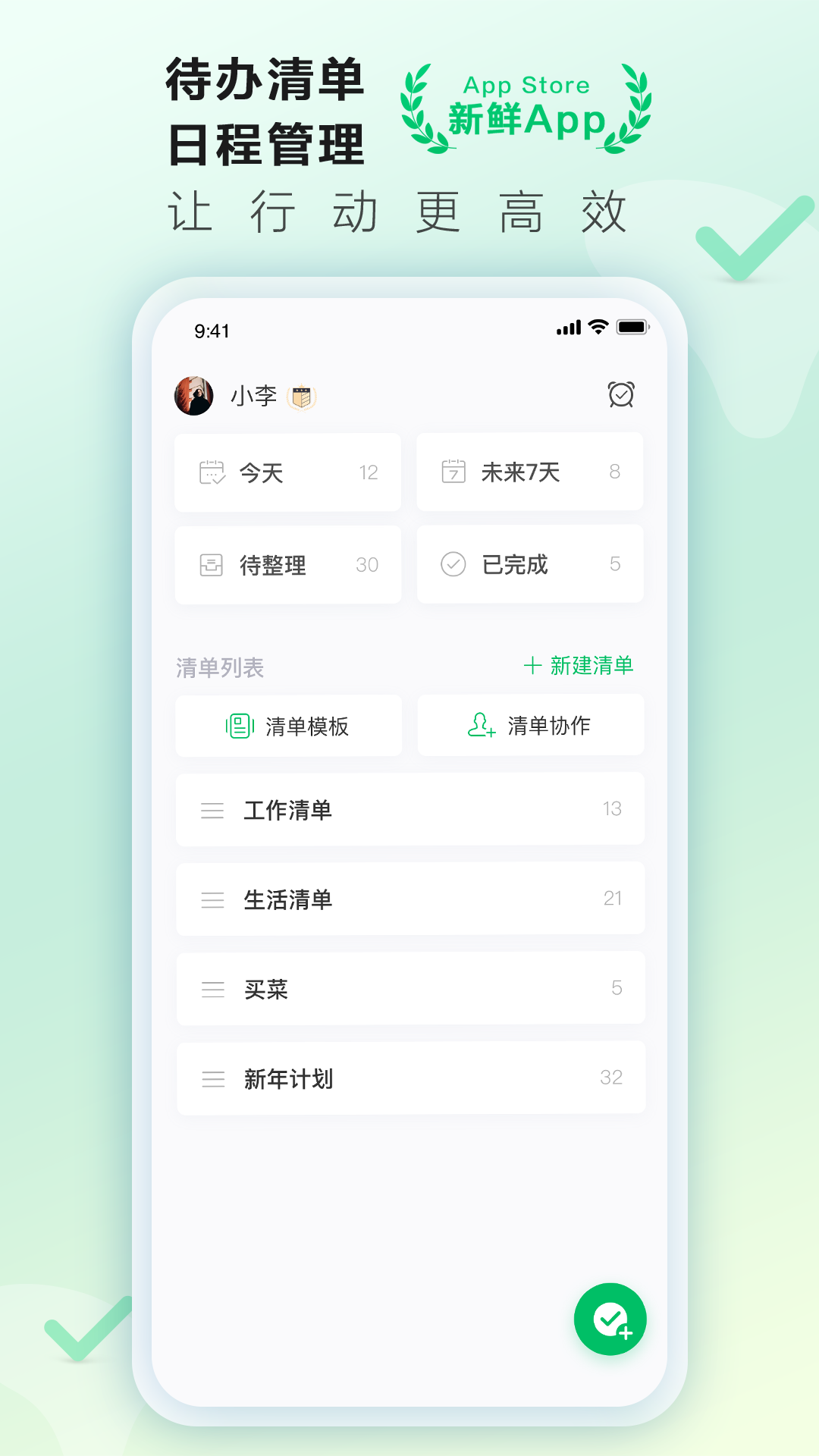Open the alarm reminder icon at top right

tap(622, 394)
